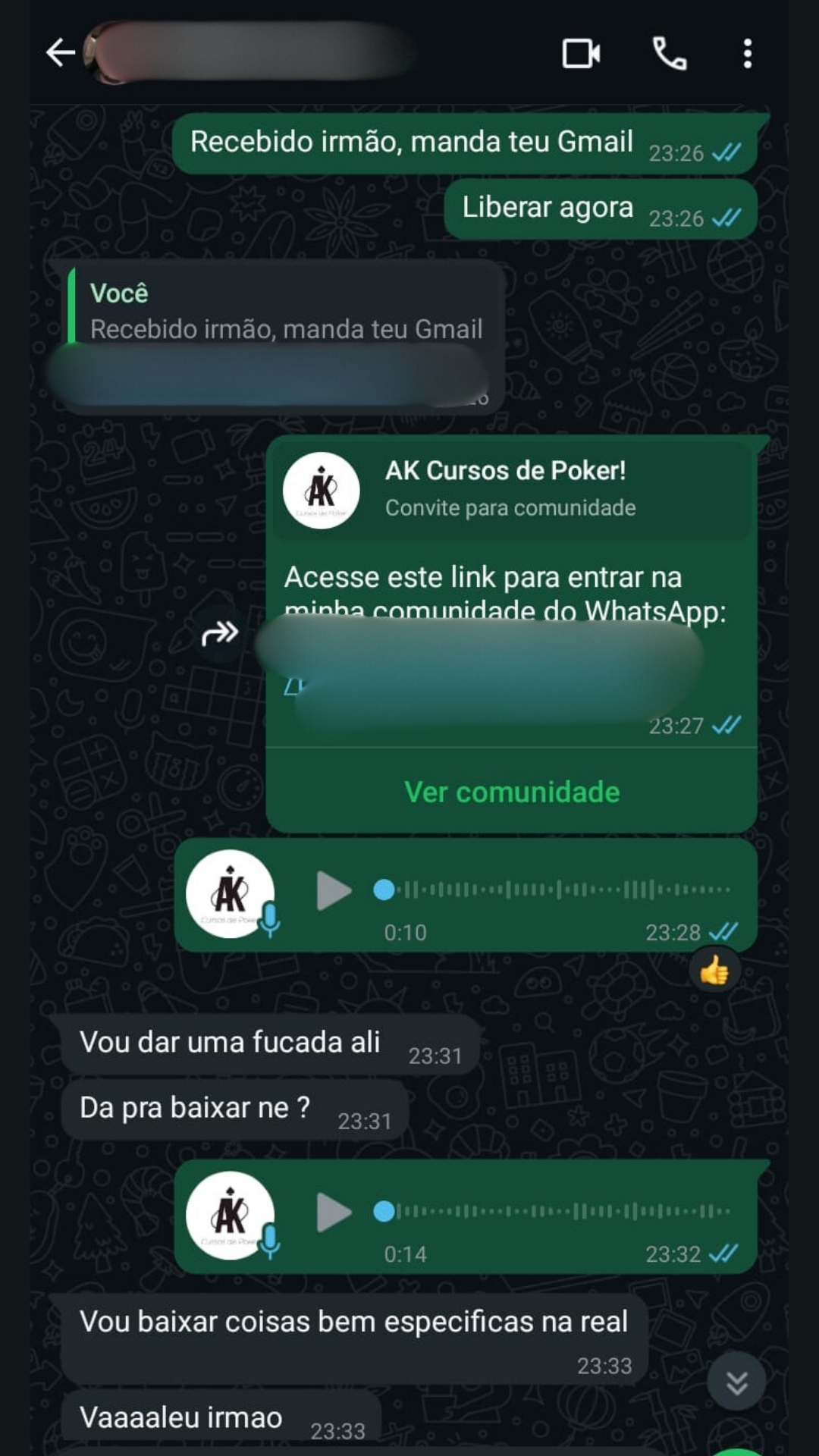Open the overflow menu
Image resolution: width=819 pixels, height=1456 pixels.
748,54
